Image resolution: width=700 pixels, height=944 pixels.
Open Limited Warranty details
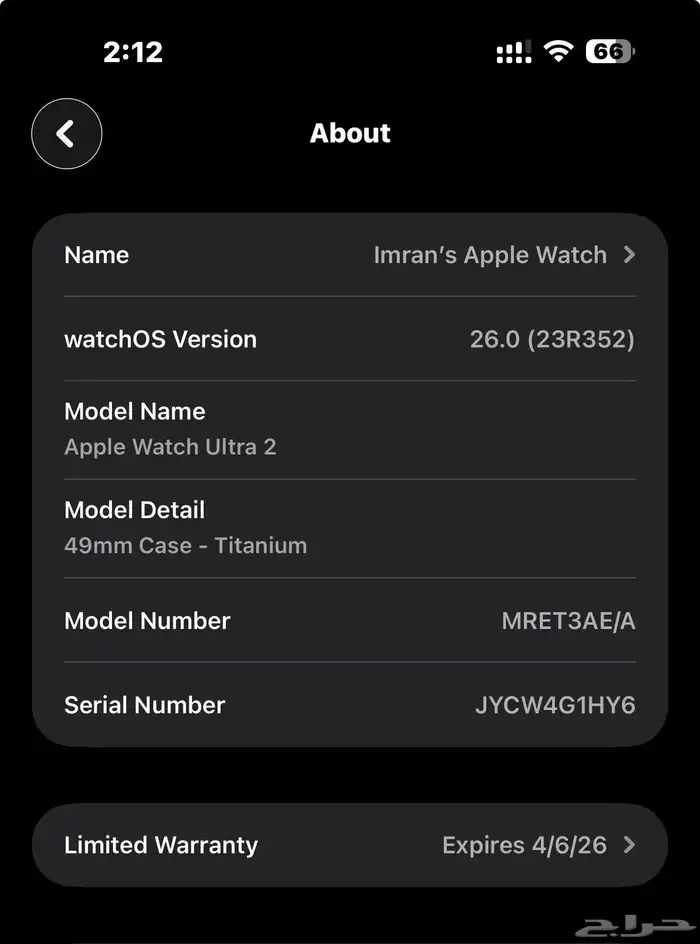point(350,845)
